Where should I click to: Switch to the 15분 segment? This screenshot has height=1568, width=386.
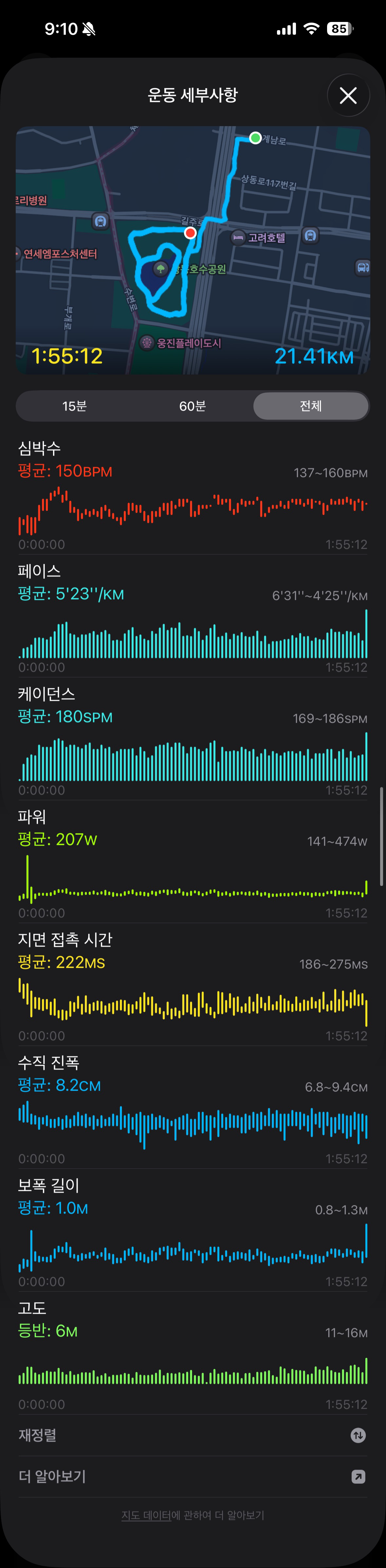(75, 406)
